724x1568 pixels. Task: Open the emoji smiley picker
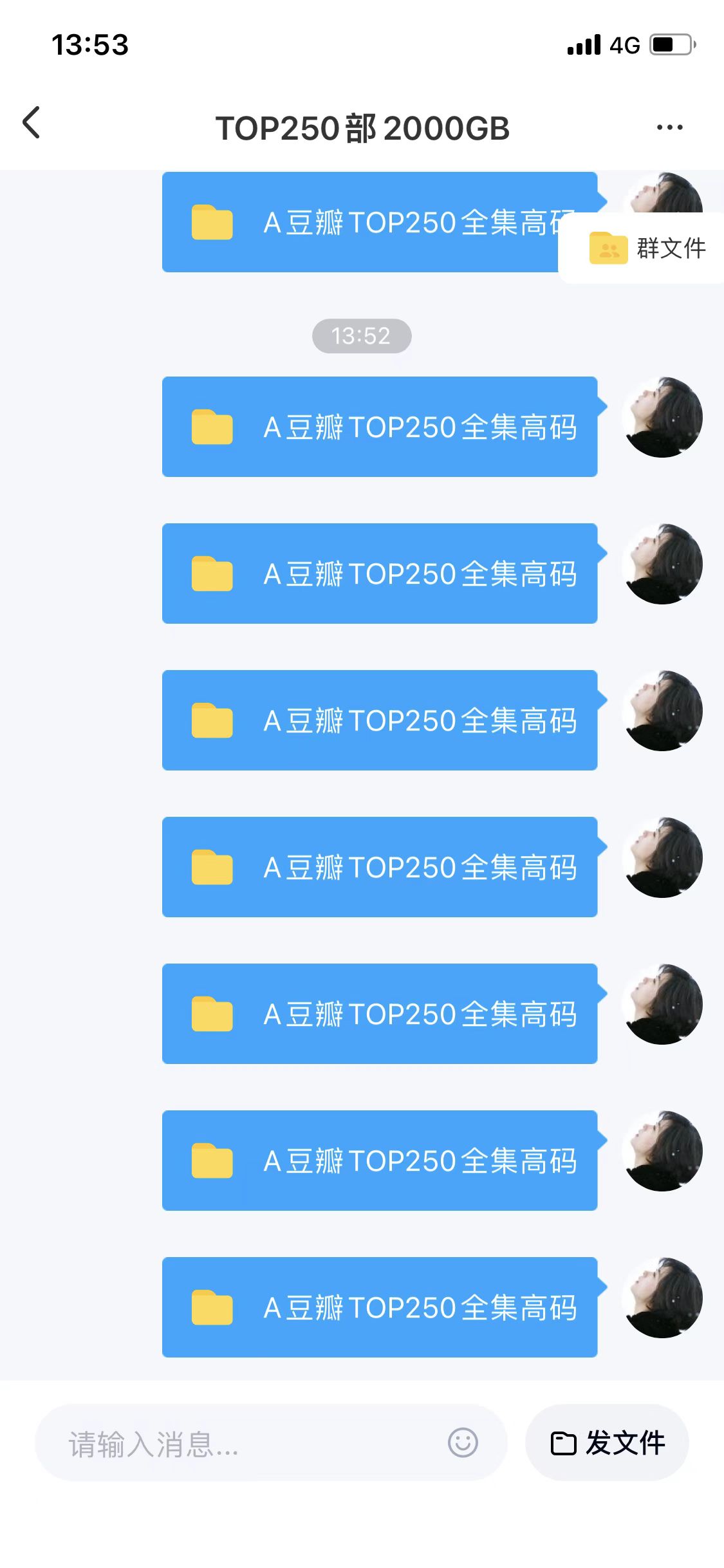click(x=463, y=1442)
